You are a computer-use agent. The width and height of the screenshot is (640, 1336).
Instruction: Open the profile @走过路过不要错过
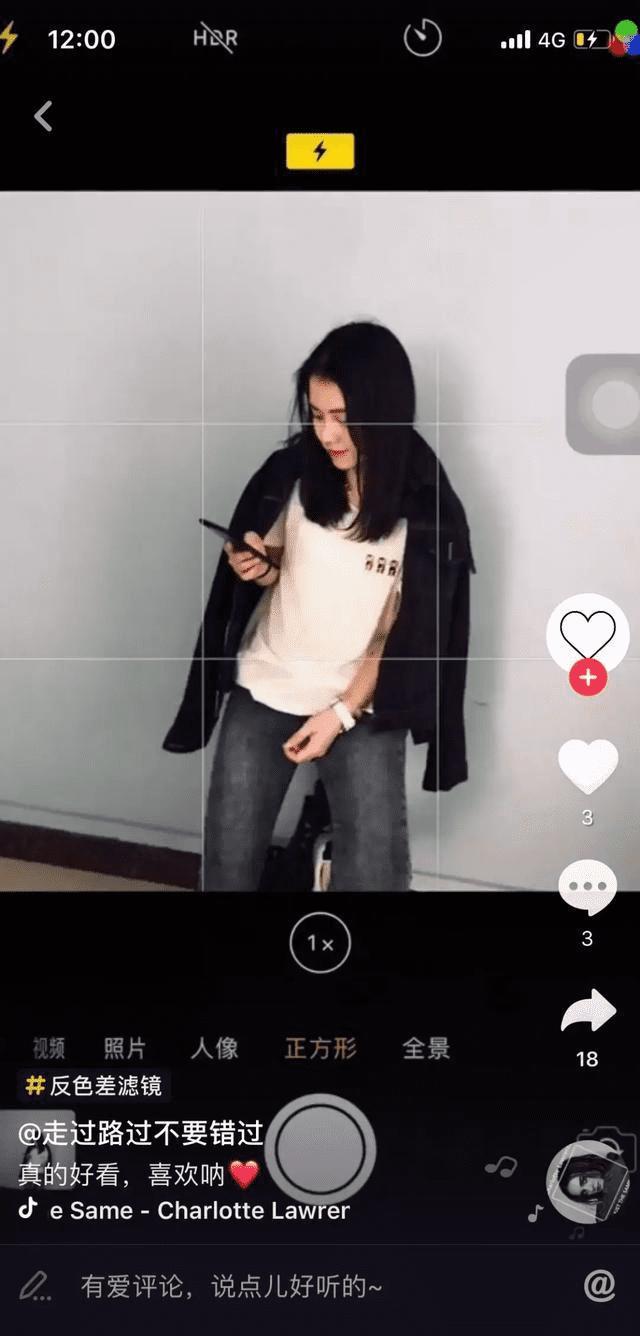140,1133
